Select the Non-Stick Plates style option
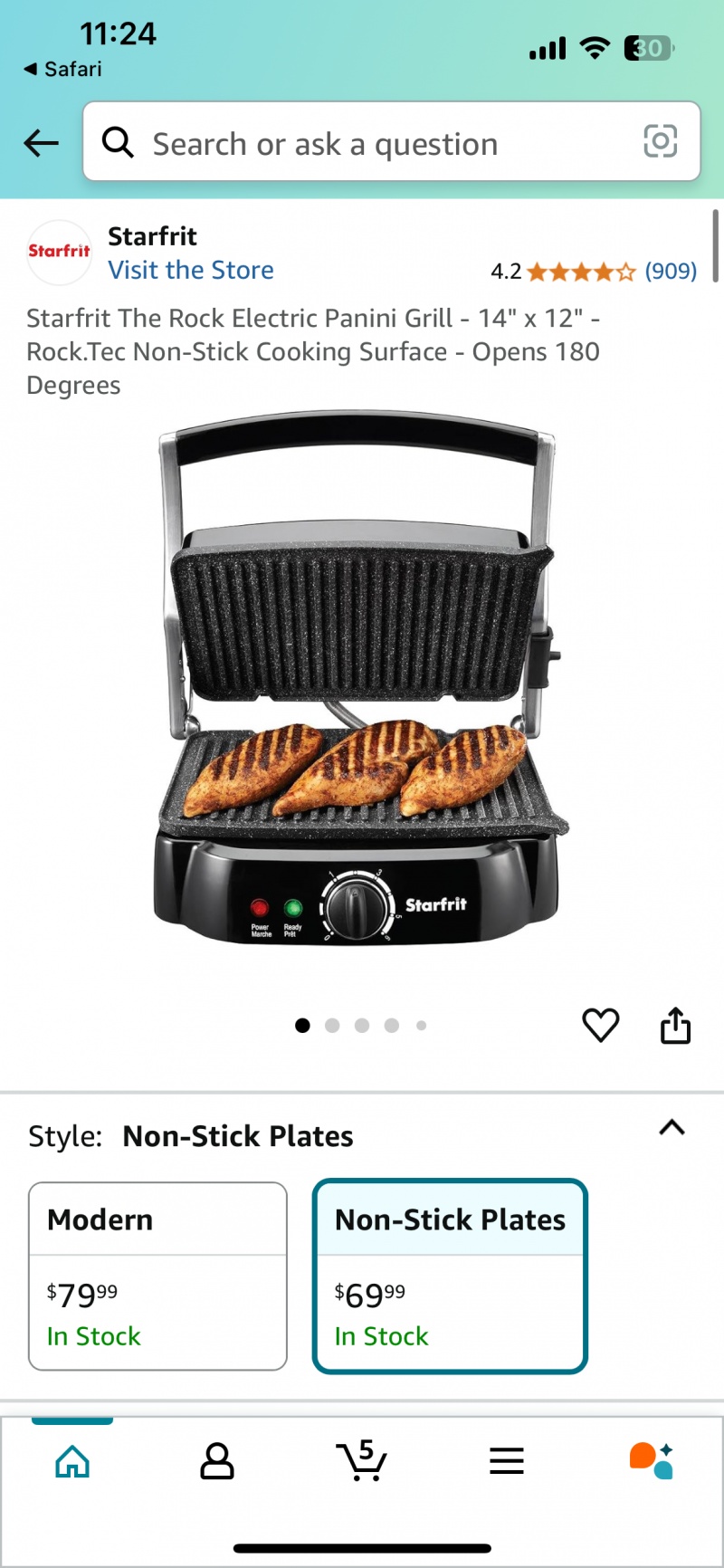Screen dimensions: 724x1568 [450, 1276]
